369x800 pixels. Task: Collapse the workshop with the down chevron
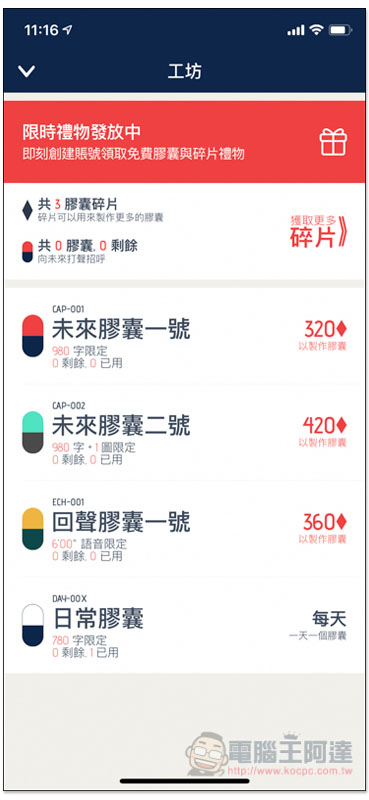click(27, 71)
